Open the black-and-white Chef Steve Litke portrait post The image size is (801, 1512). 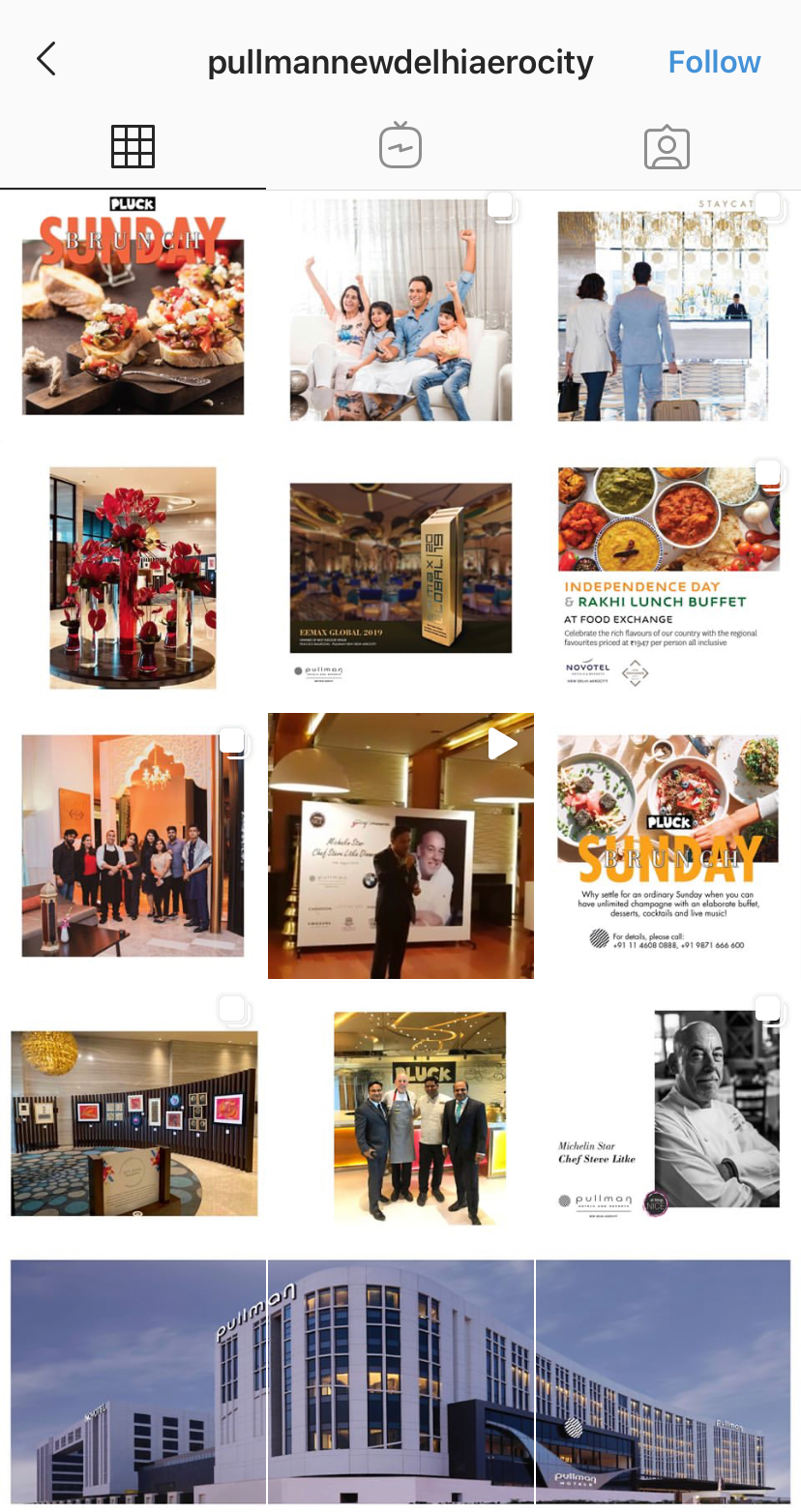click(667, 1113)
